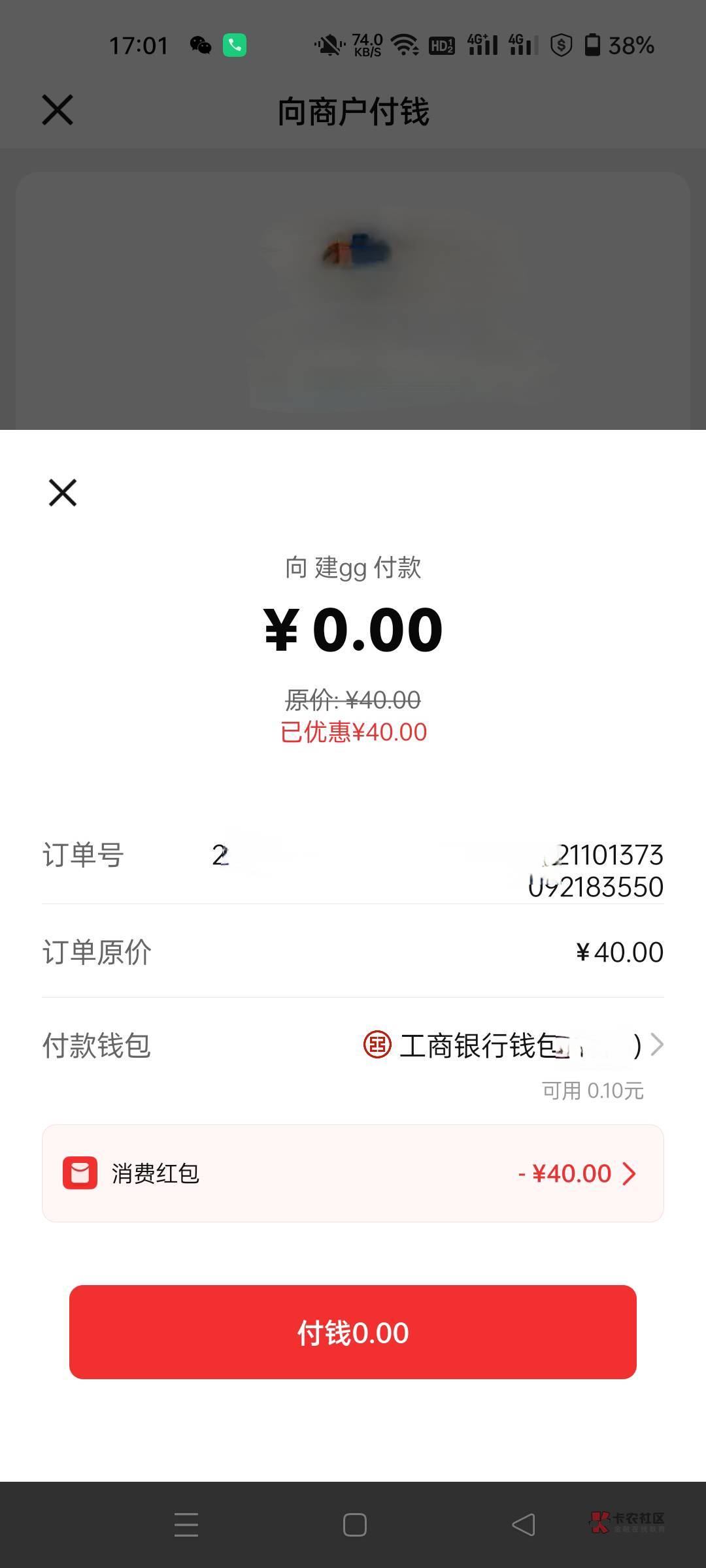Open the 消费红包 coupon selection
706x1568 pixels.
pyautogui.click(x=353, y=1173)
